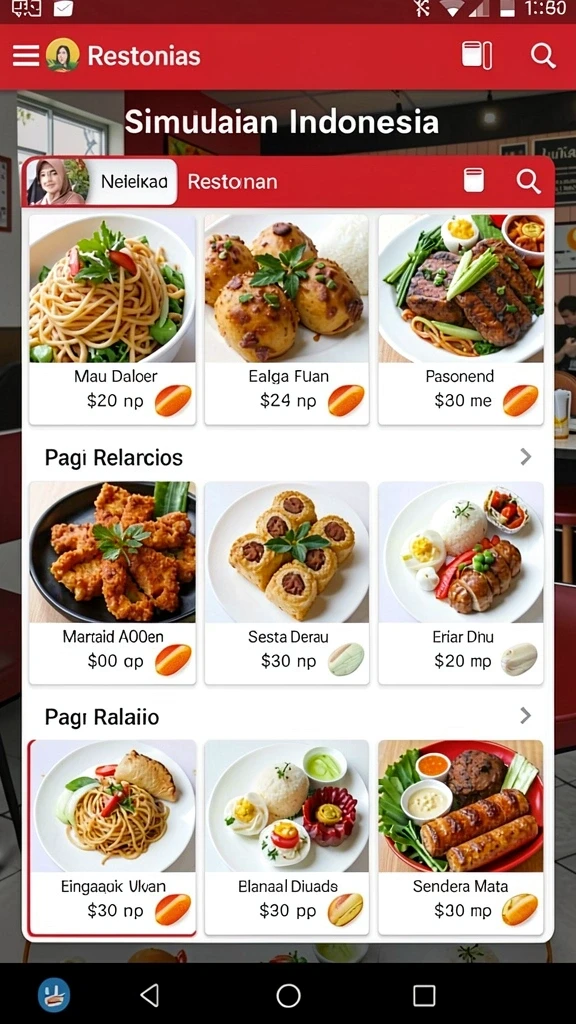Select the Neielkad profile tab

(101, 182)
